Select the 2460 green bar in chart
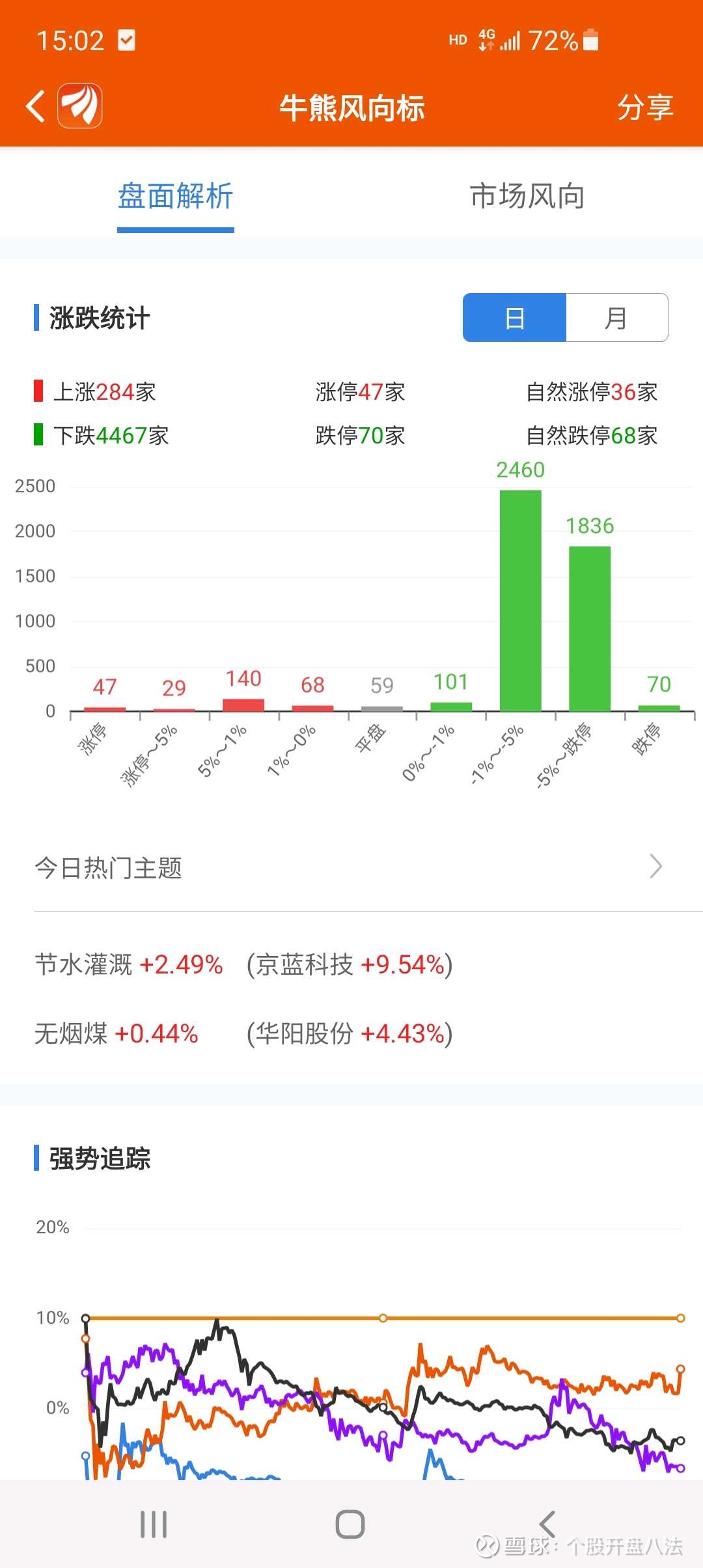703x1568 pixels. click(521, 599)
